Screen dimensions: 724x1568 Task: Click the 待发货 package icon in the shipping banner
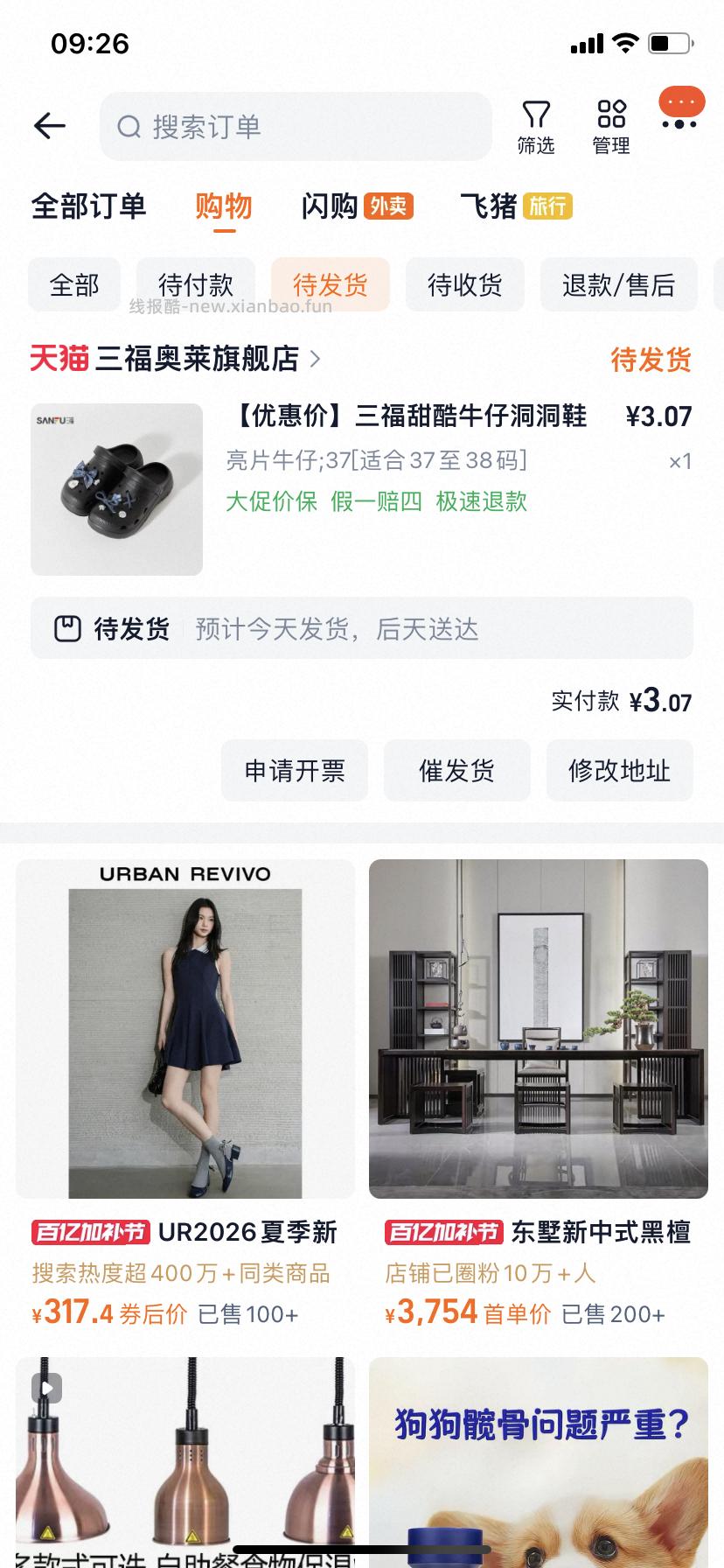coord(66,627)
